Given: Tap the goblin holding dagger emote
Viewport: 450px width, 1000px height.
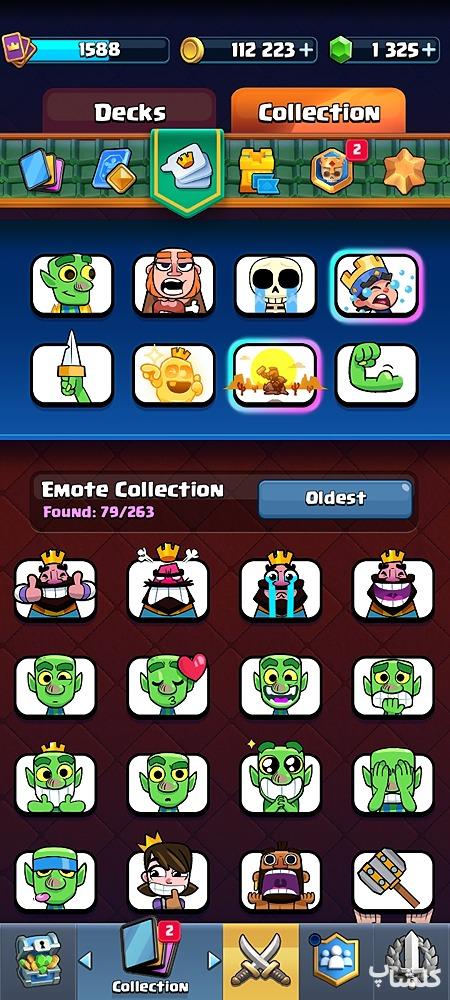Looking at the screenshot, I should 72,375.
